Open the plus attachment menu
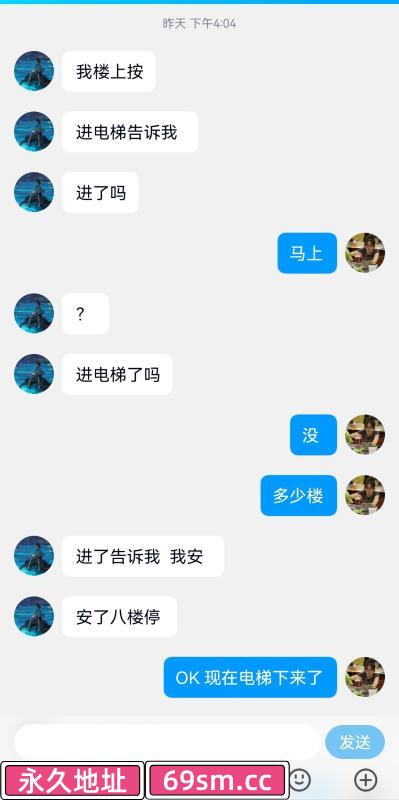Image resolution: width=399 pixels, height=800 pixels. tap(365, 780)
